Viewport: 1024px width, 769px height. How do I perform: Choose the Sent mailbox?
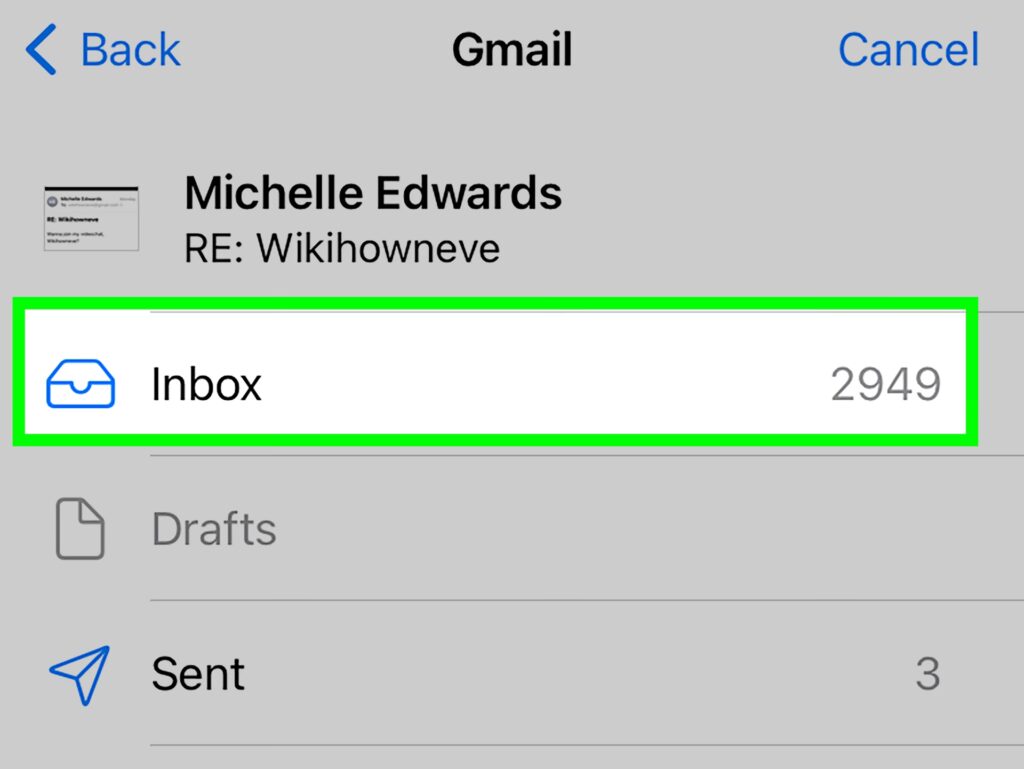coord(495,674)
